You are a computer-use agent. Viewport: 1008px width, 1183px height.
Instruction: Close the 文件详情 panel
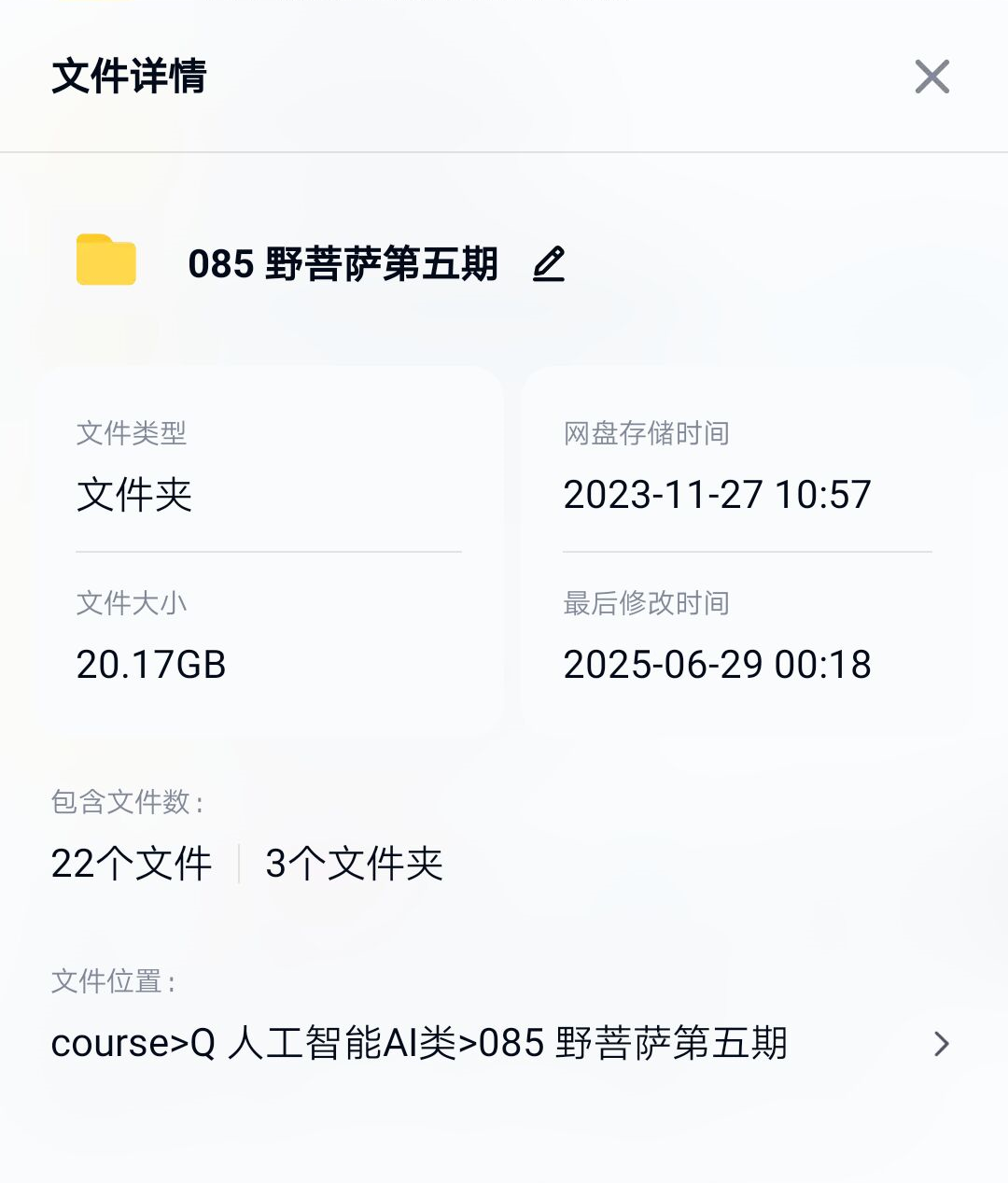pyautogui.click(x=931, y=77)
